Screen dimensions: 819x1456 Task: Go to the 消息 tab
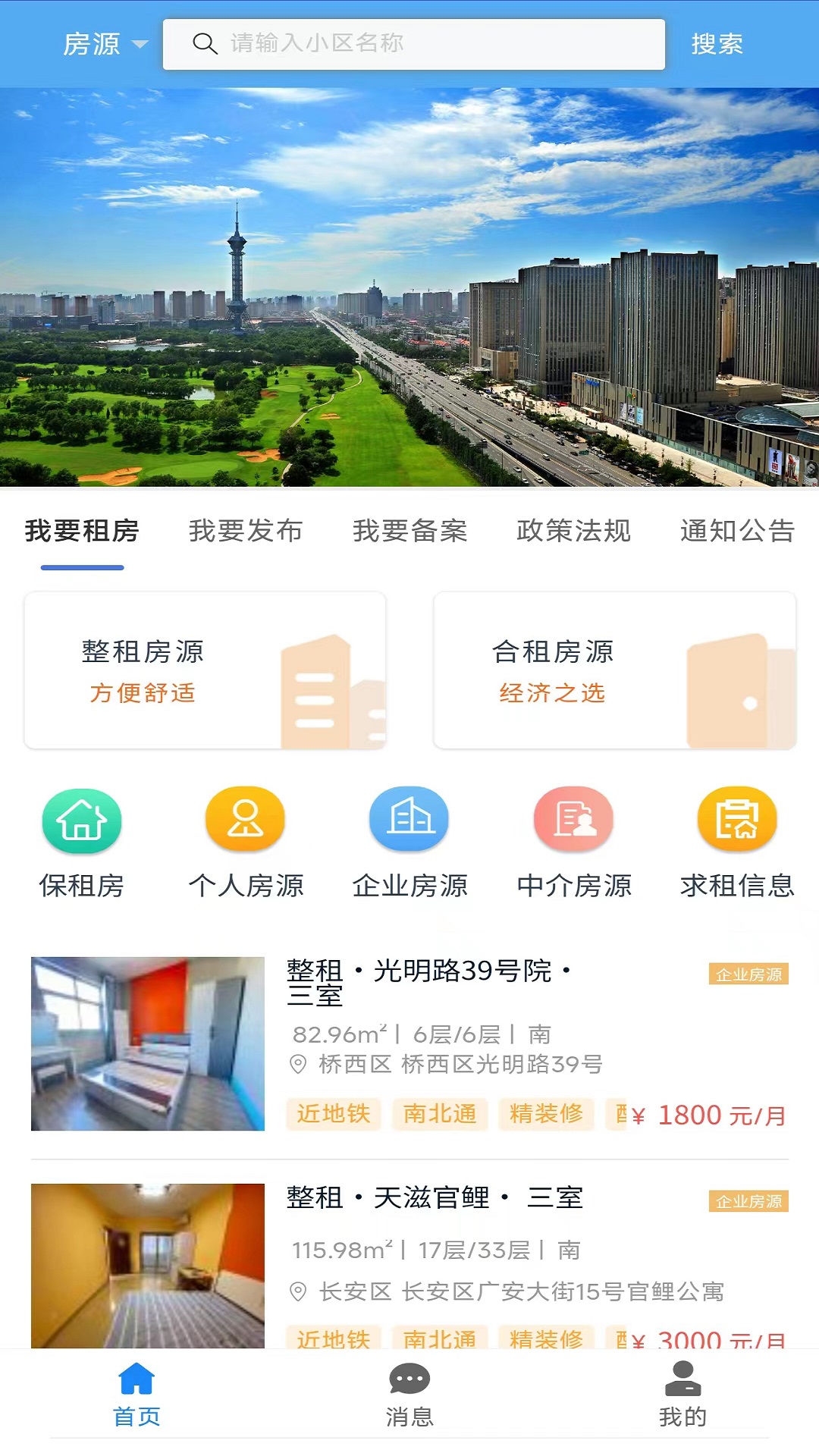(x=409, y=1395)
